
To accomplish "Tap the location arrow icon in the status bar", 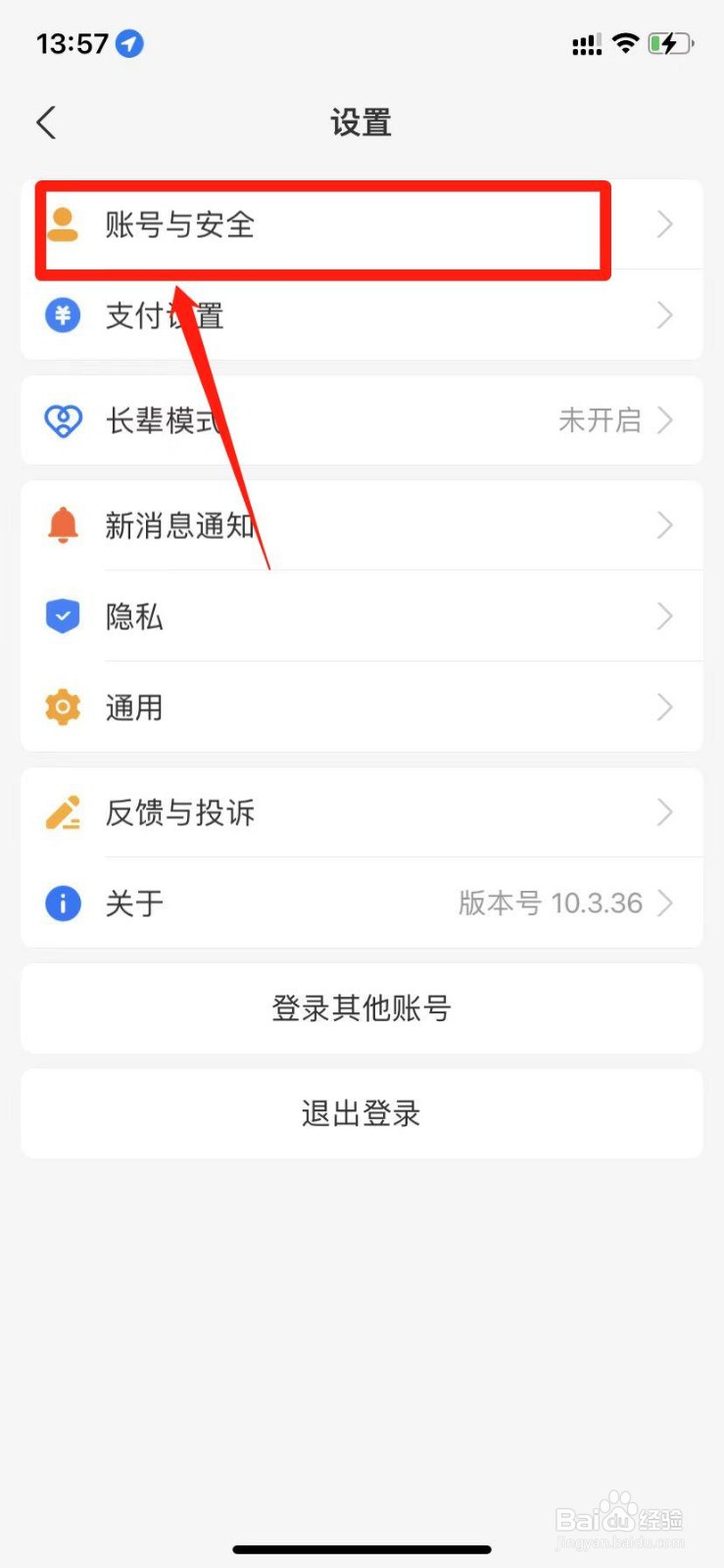I will (127, 43).
